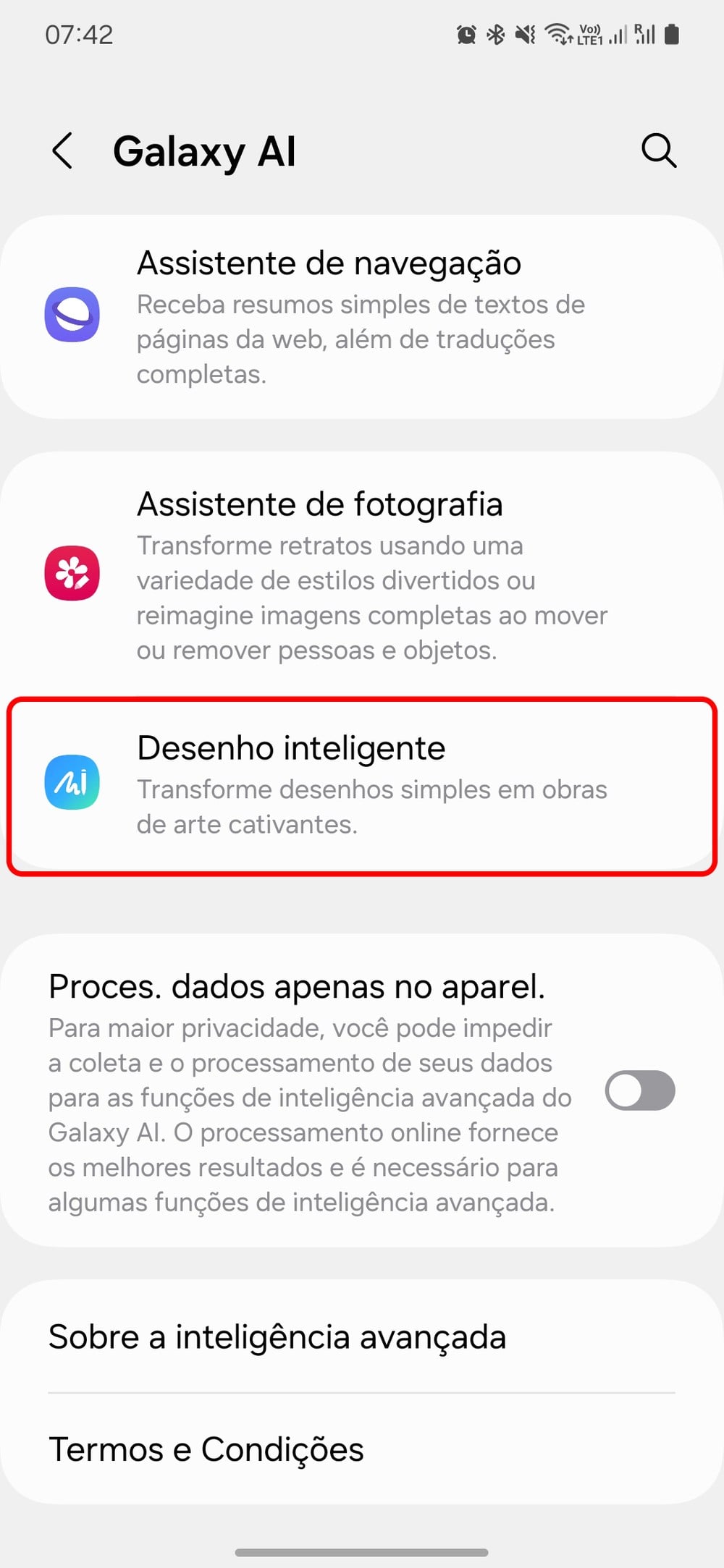Screen dimensions: 724x1568
Task: Open Sobre a inteligência avançada
Action: pyautogui.click(x=362, y=1337)
